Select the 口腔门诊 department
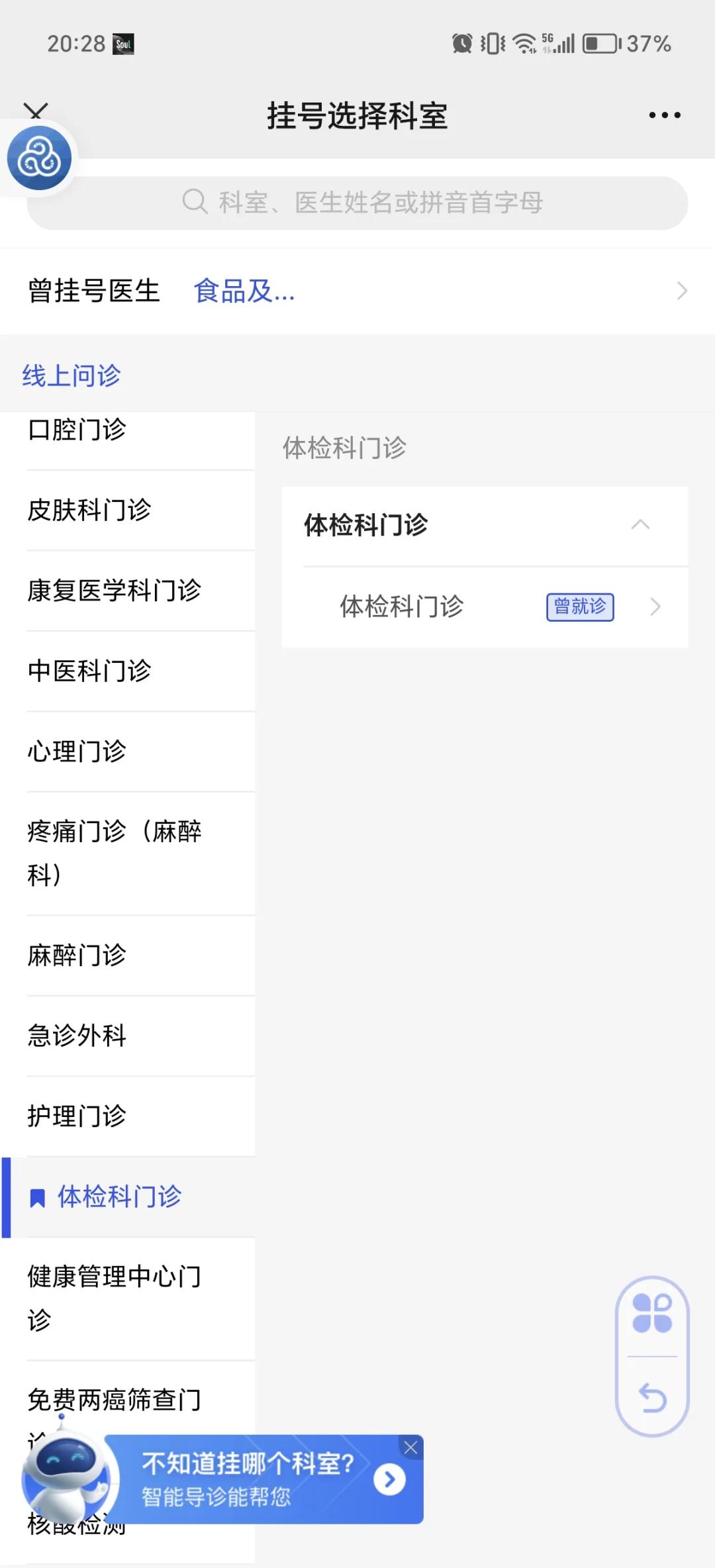715x1568 pixels. pos(77,430)
